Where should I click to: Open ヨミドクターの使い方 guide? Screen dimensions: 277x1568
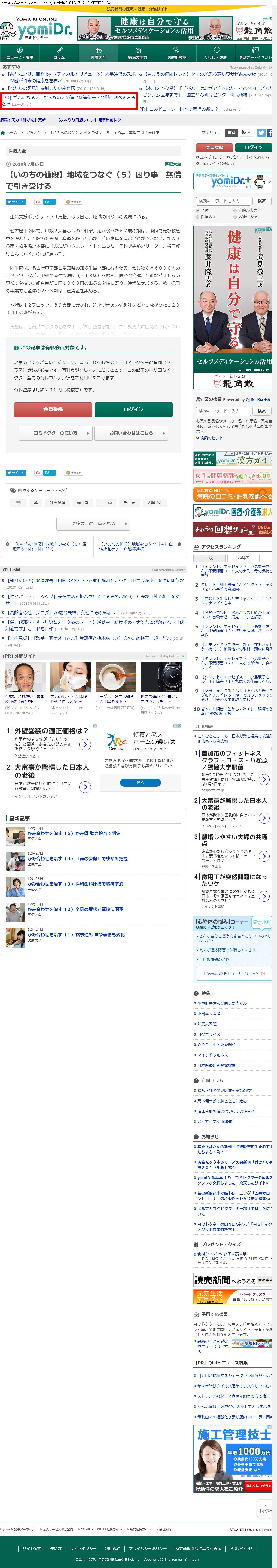point(55,433)
